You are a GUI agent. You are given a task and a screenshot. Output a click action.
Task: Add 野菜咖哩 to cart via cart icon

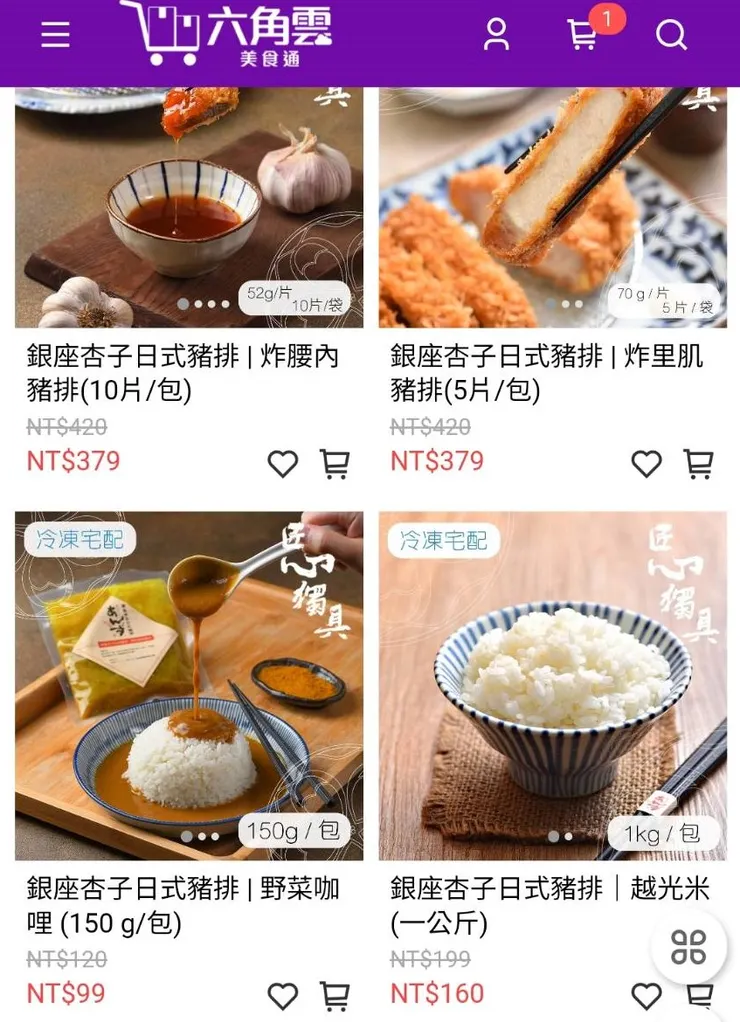pos(333,997)
